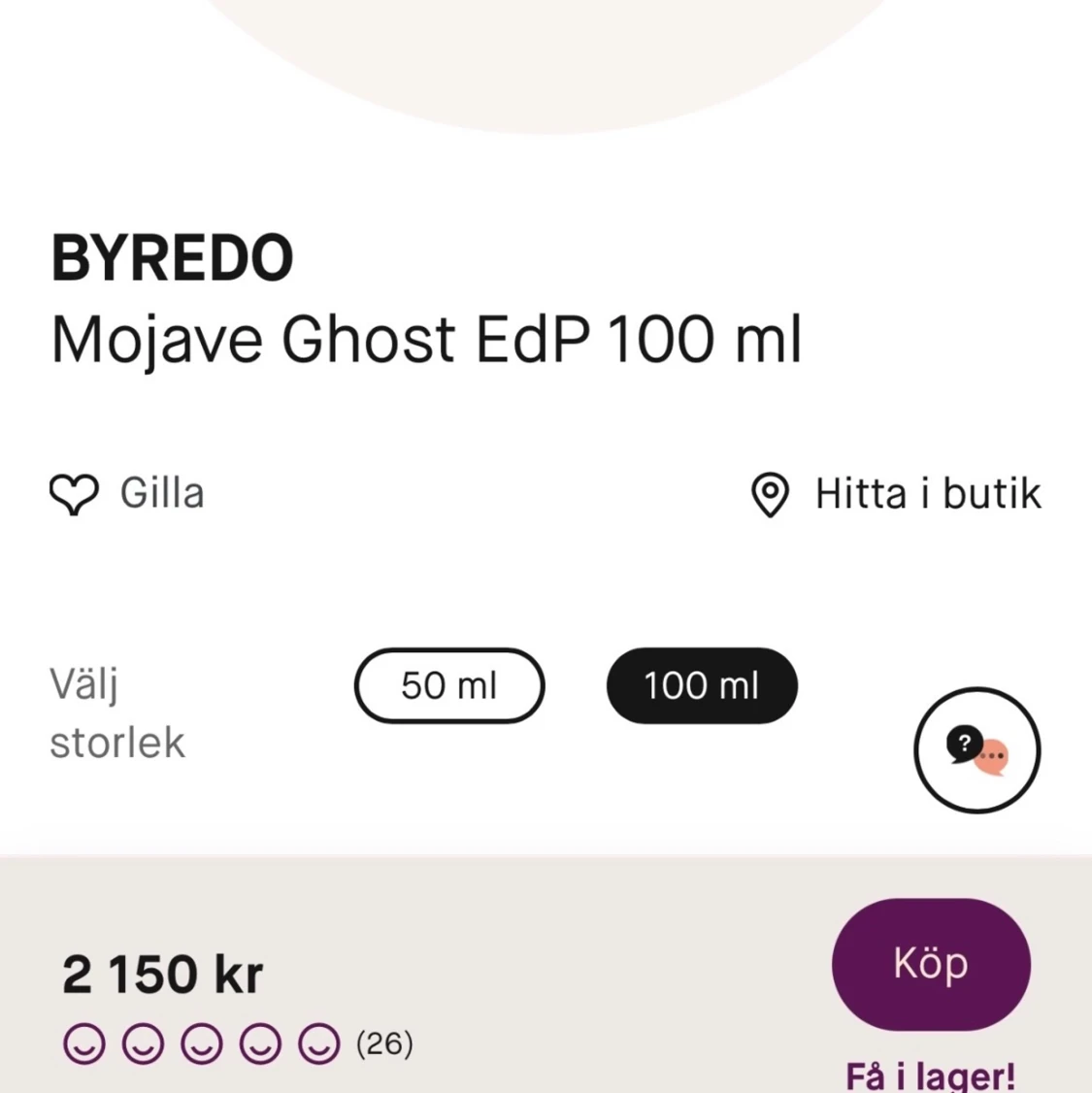Open the reviews by clicking the review count (26)
This screenshot has width=1092, height=1093.
pyautogui.click(x=383, y=1043)
